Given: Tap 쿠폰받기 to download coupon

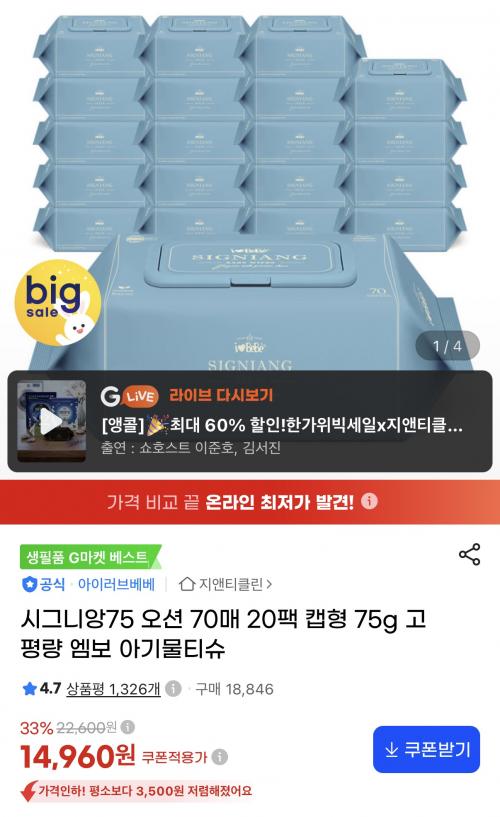Looking at the screenshot, I should (x=426, y=749).
